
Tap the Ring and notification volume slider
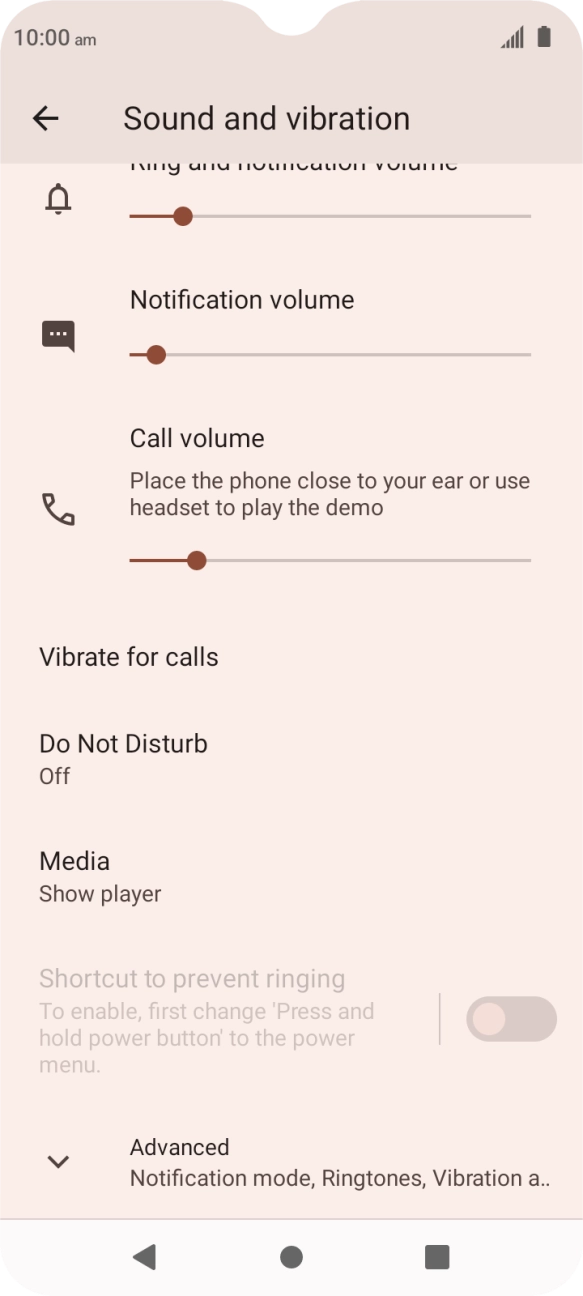pos(330,216)
